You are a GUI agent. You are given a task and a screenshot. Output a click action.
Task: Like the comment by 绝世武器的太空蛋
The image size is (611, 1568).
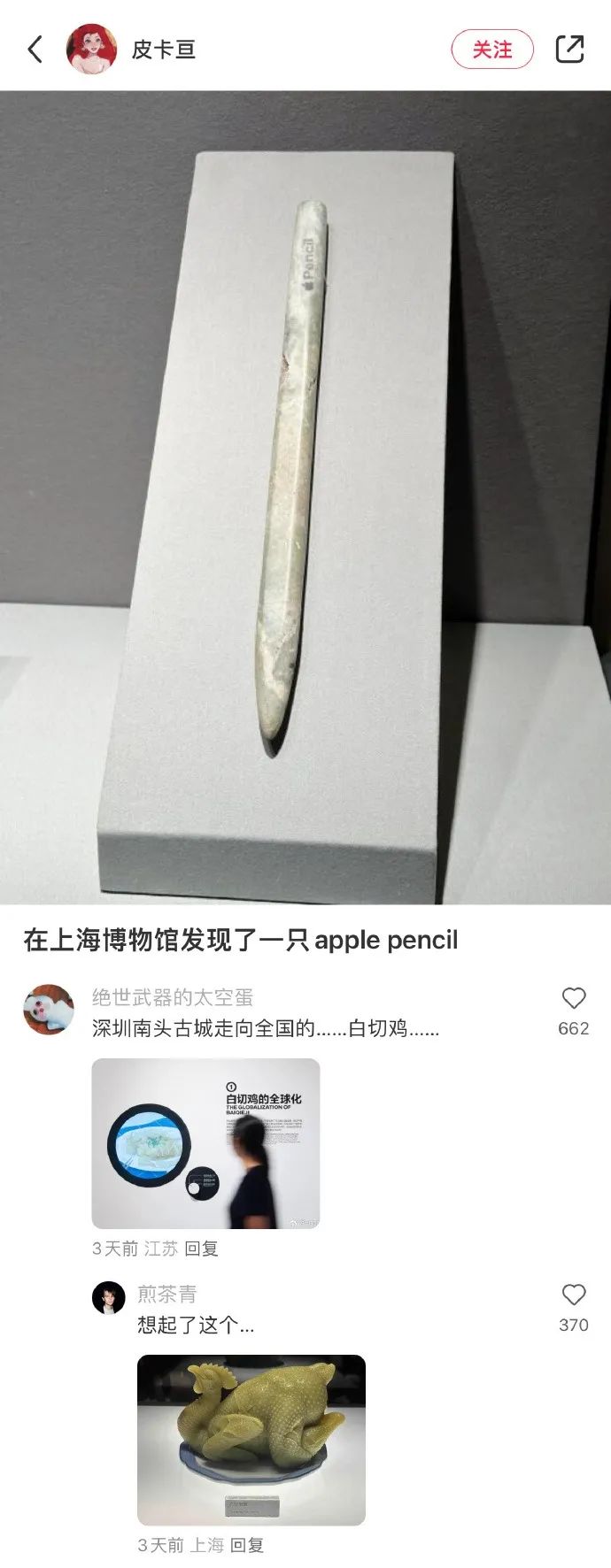(x=574, y=999)
